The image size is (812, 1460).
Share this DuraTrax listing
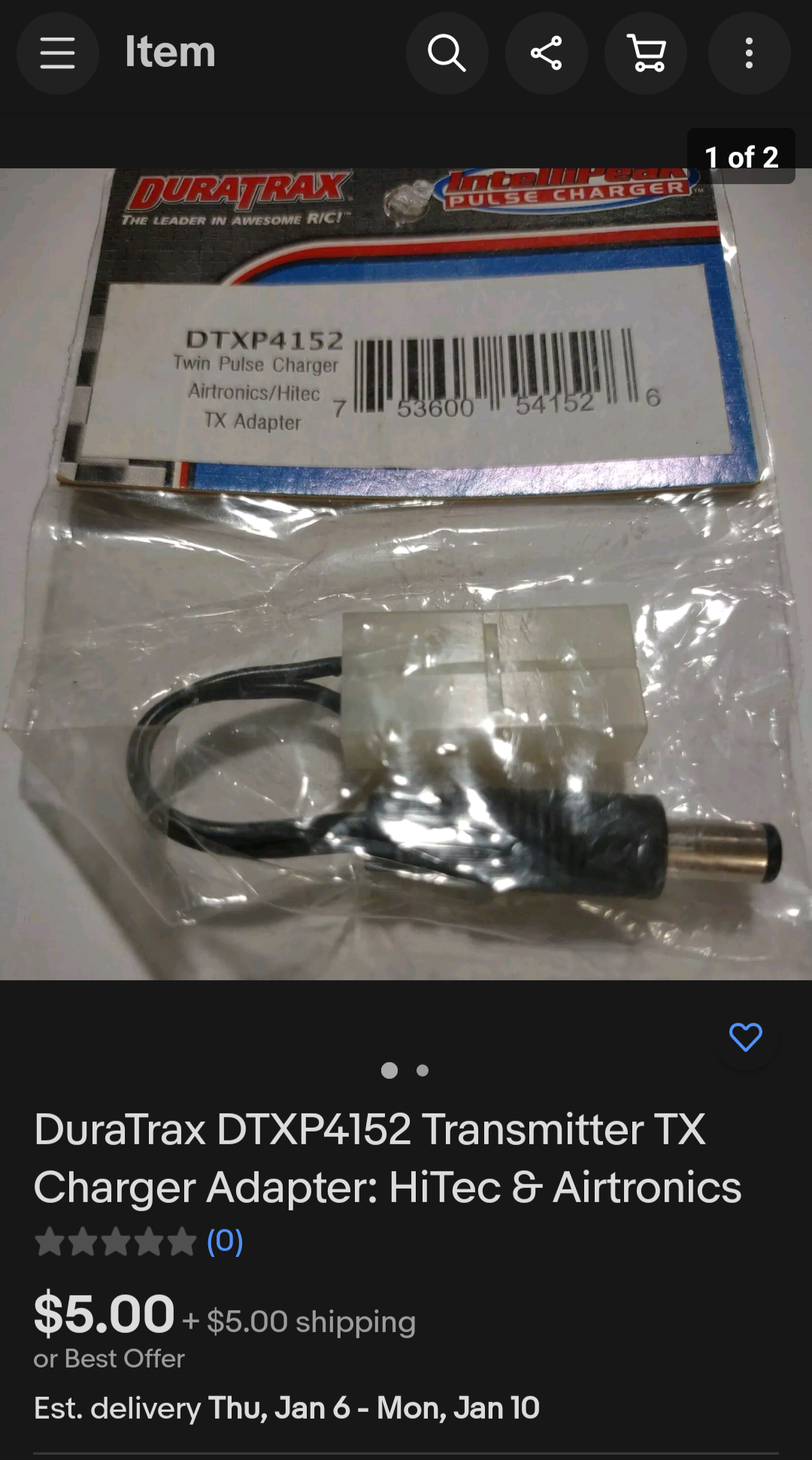tap(547, 53)
